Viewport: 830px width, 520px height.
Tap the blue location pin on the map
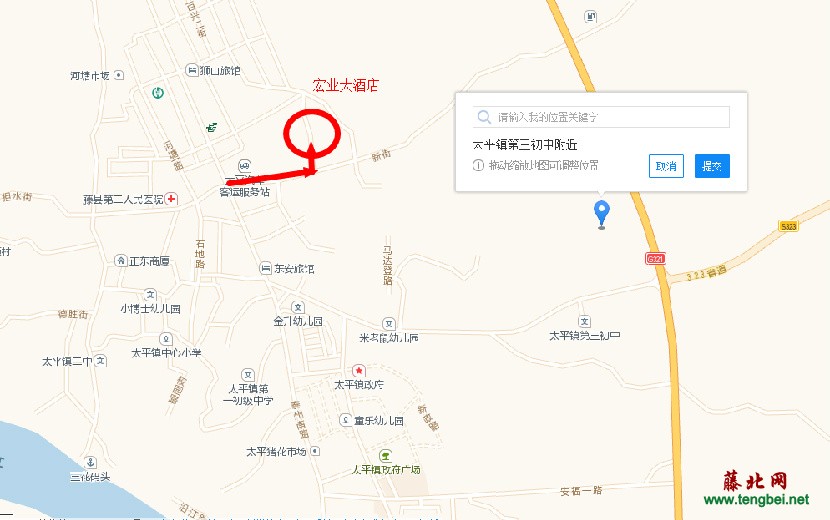point(601,212)
